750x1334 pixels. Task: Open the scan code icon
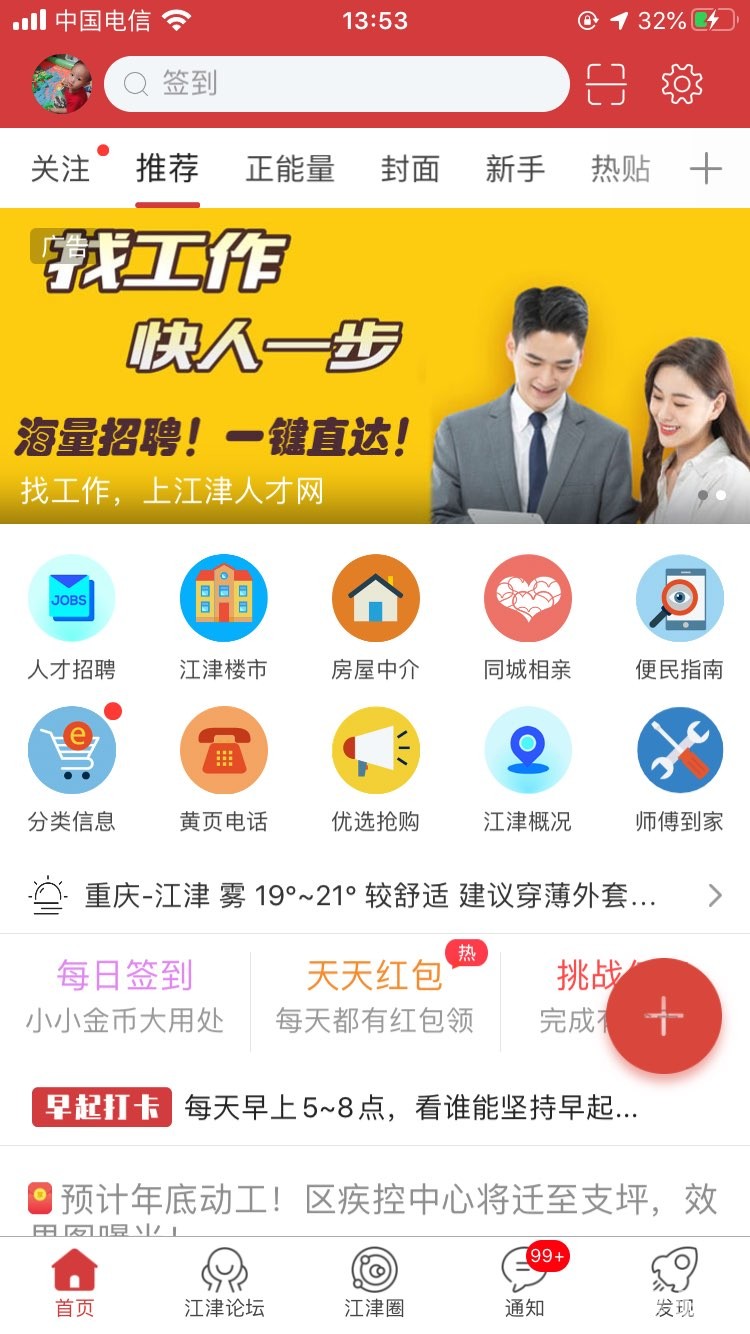[x=606, y=84]
